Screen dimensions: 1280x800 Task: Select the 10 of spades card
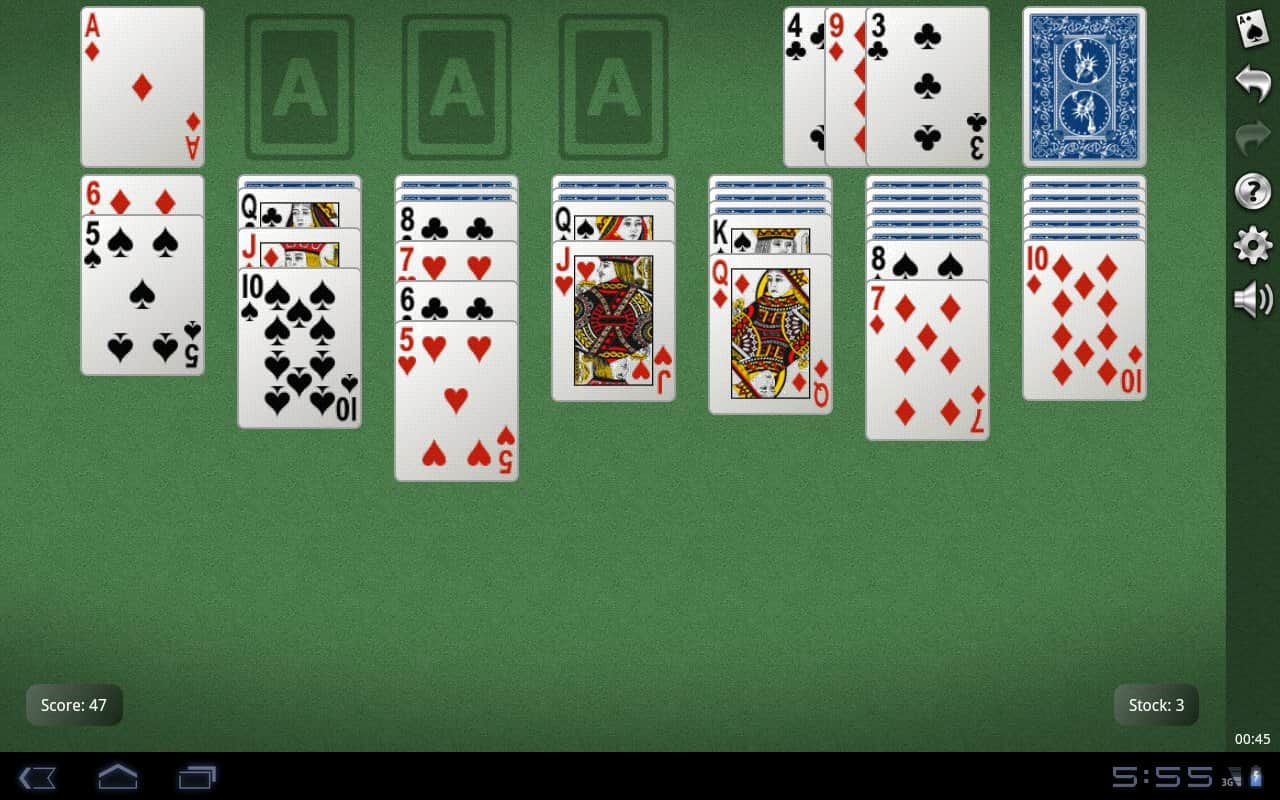pyautogui.click(x=299, y=350)
